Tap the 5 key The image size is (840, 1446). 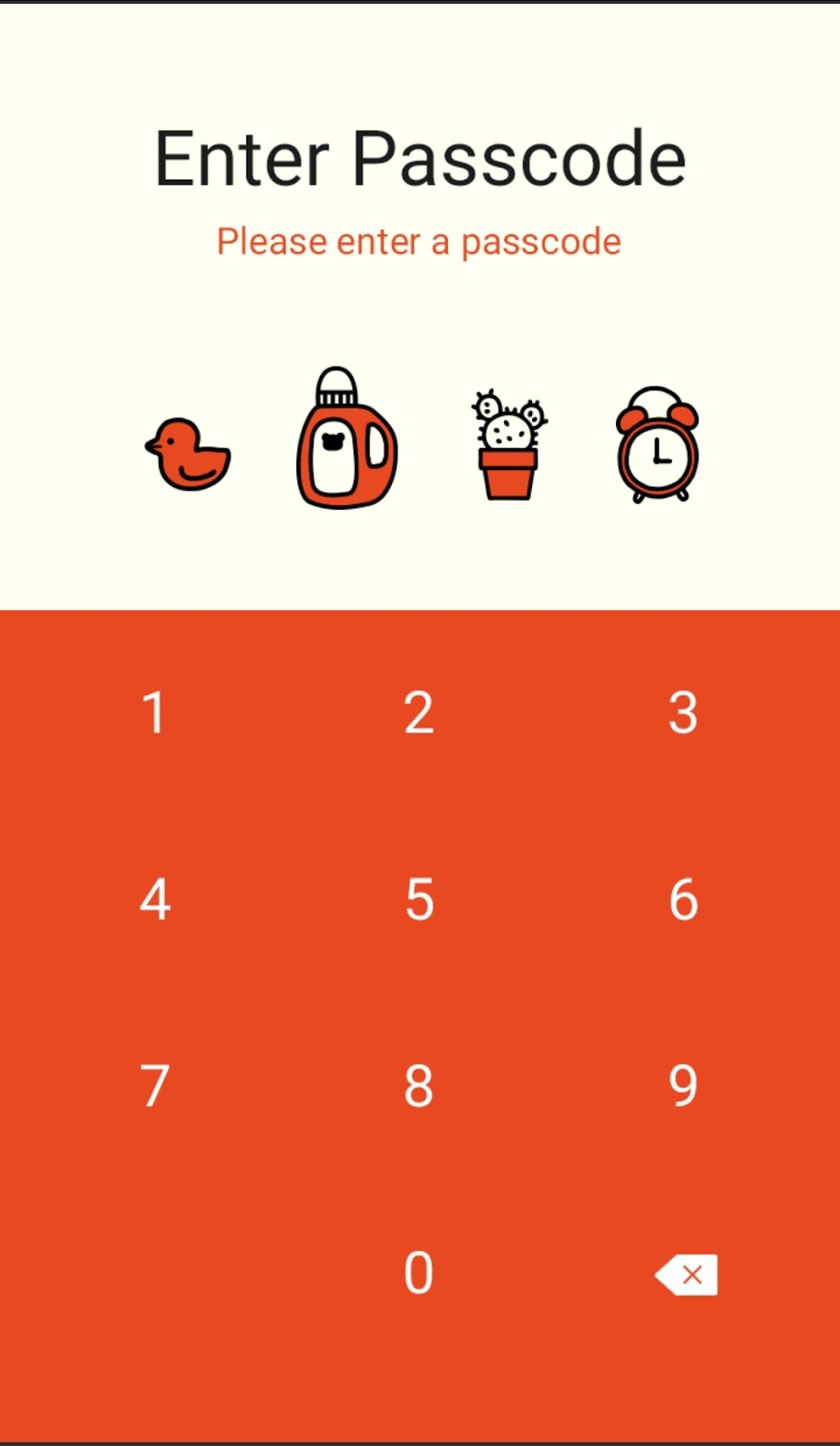click(418, 900)
